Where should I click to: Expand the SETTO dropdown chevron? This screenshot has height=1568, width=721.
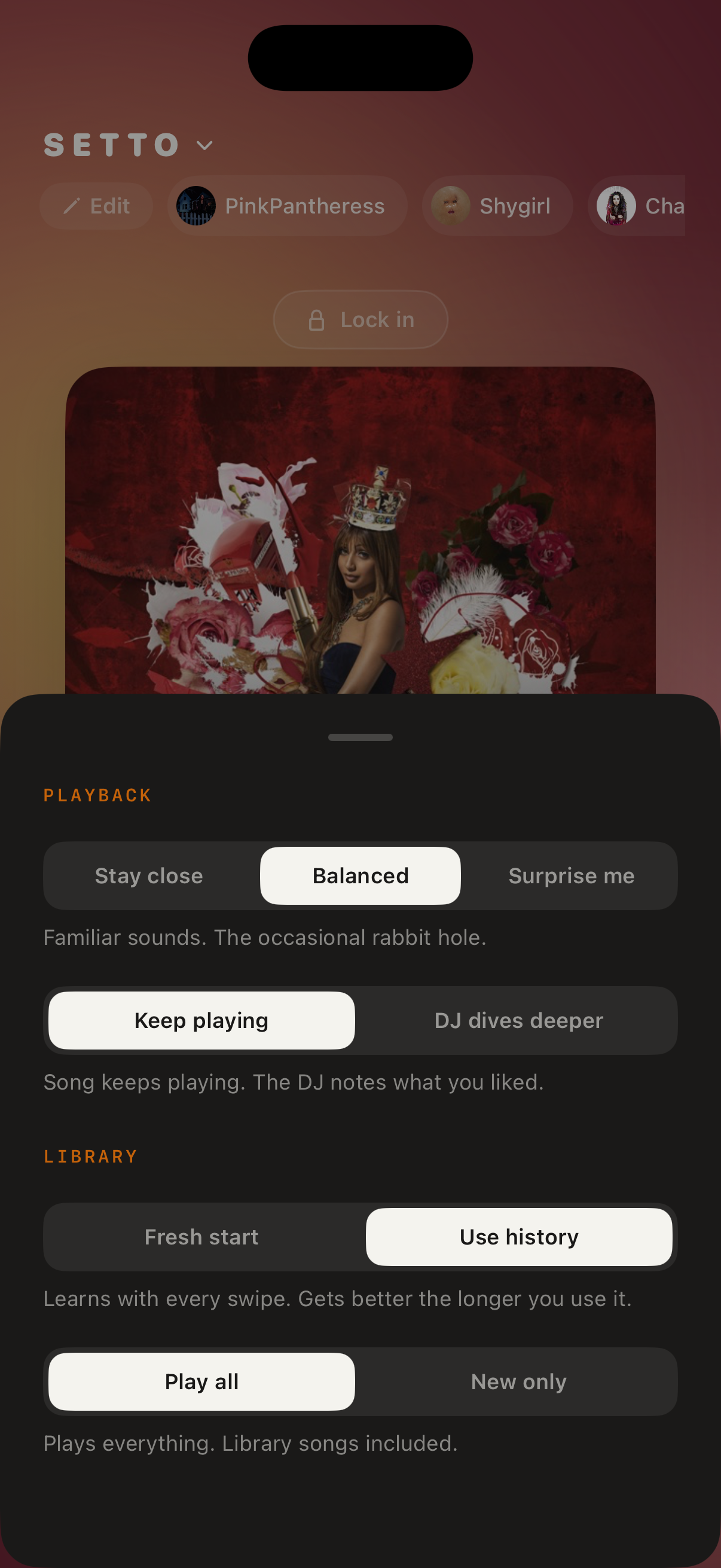(x=205, y=145)
